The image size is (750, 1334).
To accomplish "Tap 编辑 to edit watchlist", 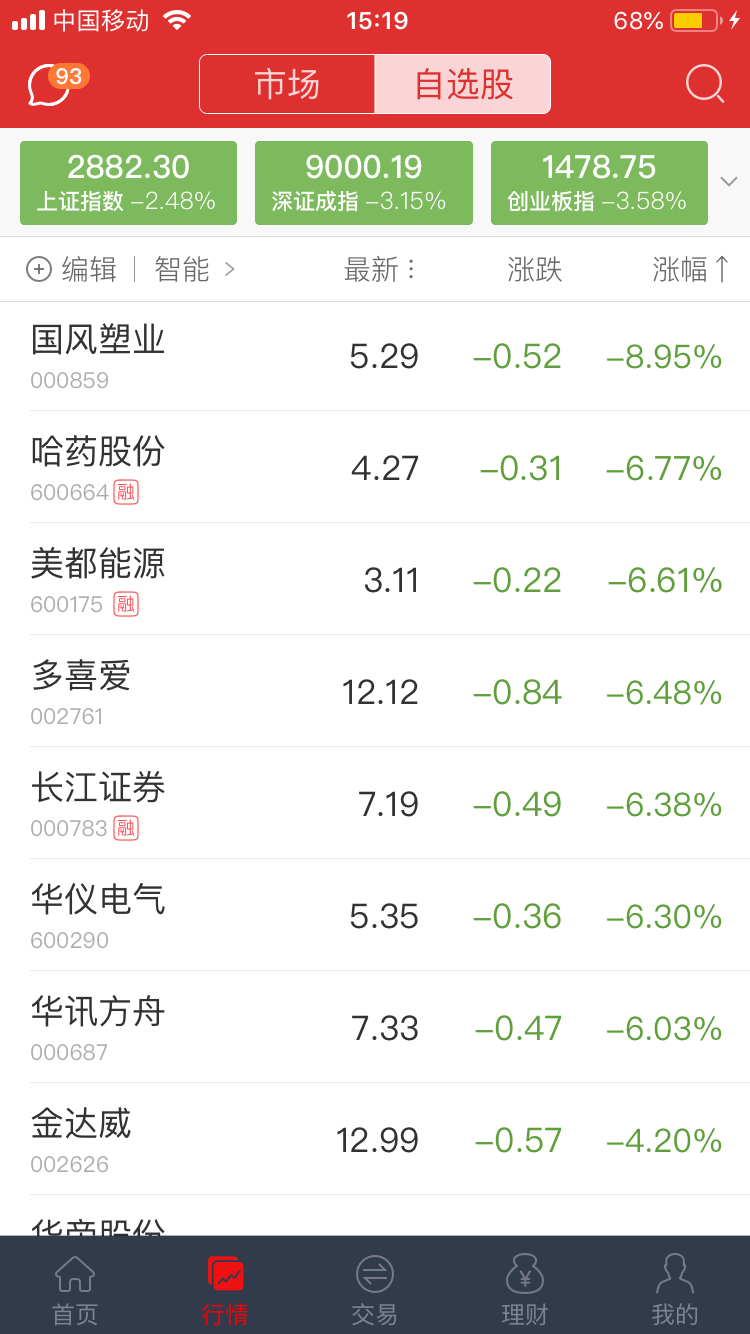I will (72, 269).
